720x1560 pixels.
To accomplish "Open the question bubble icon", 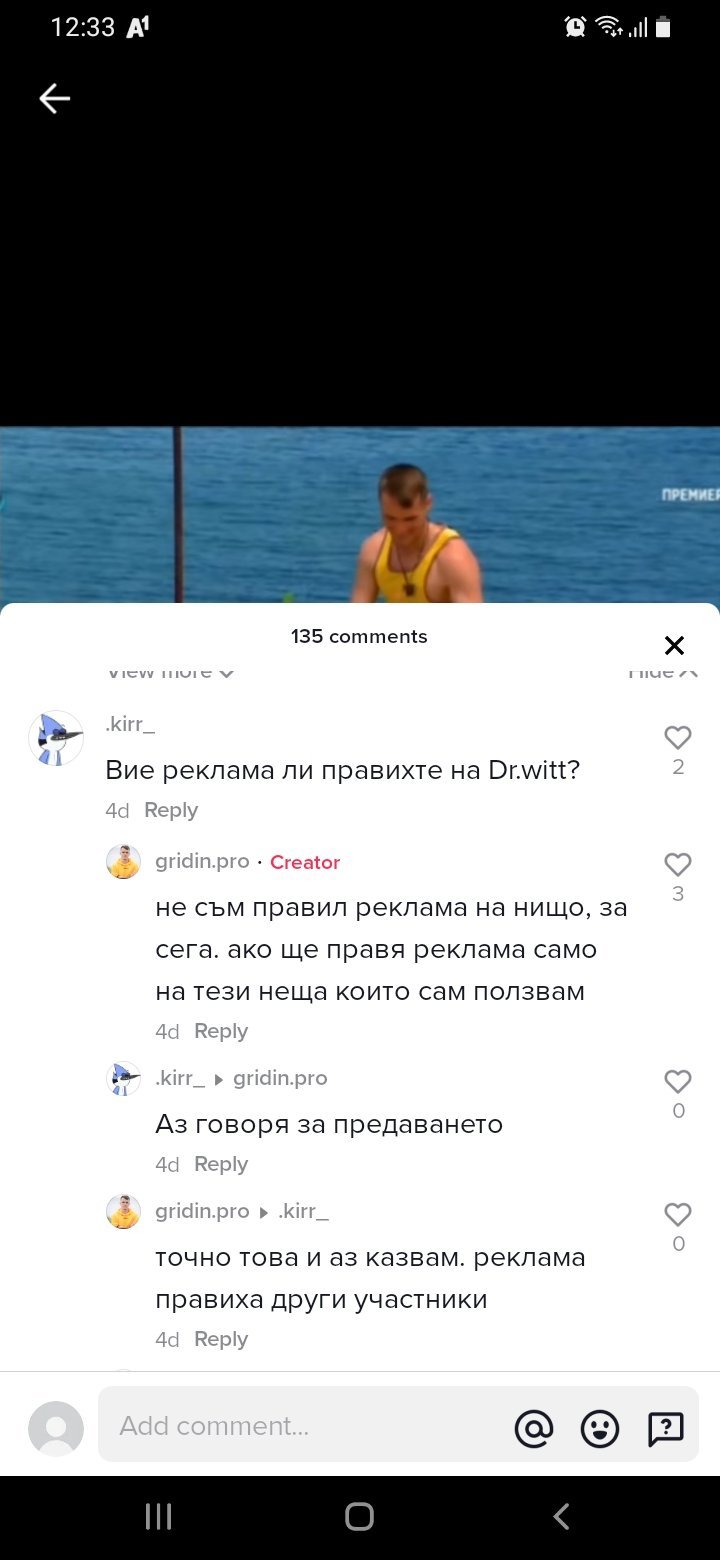I will (x=665, y=1428).
